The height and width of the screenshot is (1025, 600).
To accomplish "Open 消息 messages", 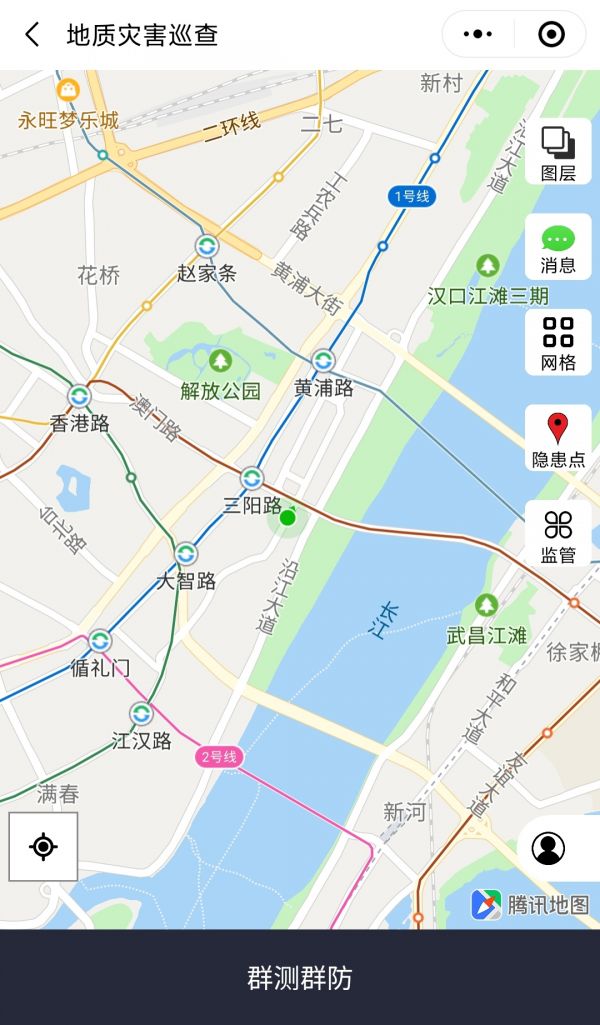I will point(558,247).
